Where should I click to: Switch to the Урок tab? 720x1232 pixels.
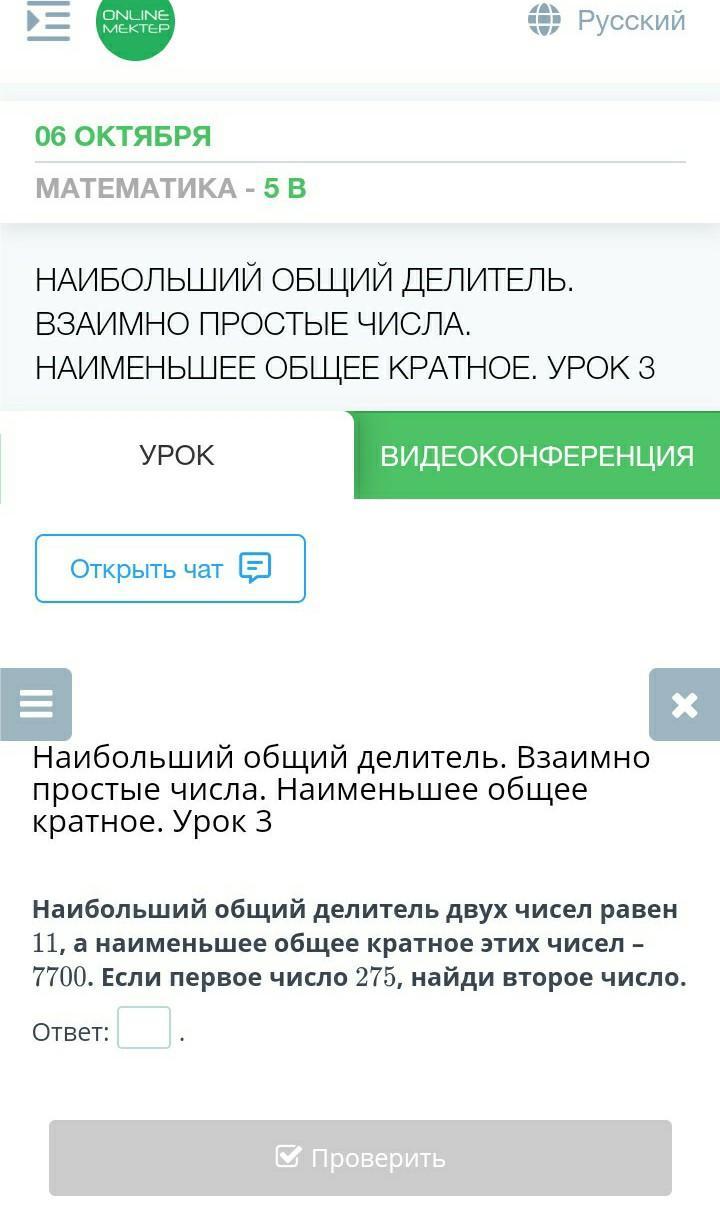click(177, 456)
